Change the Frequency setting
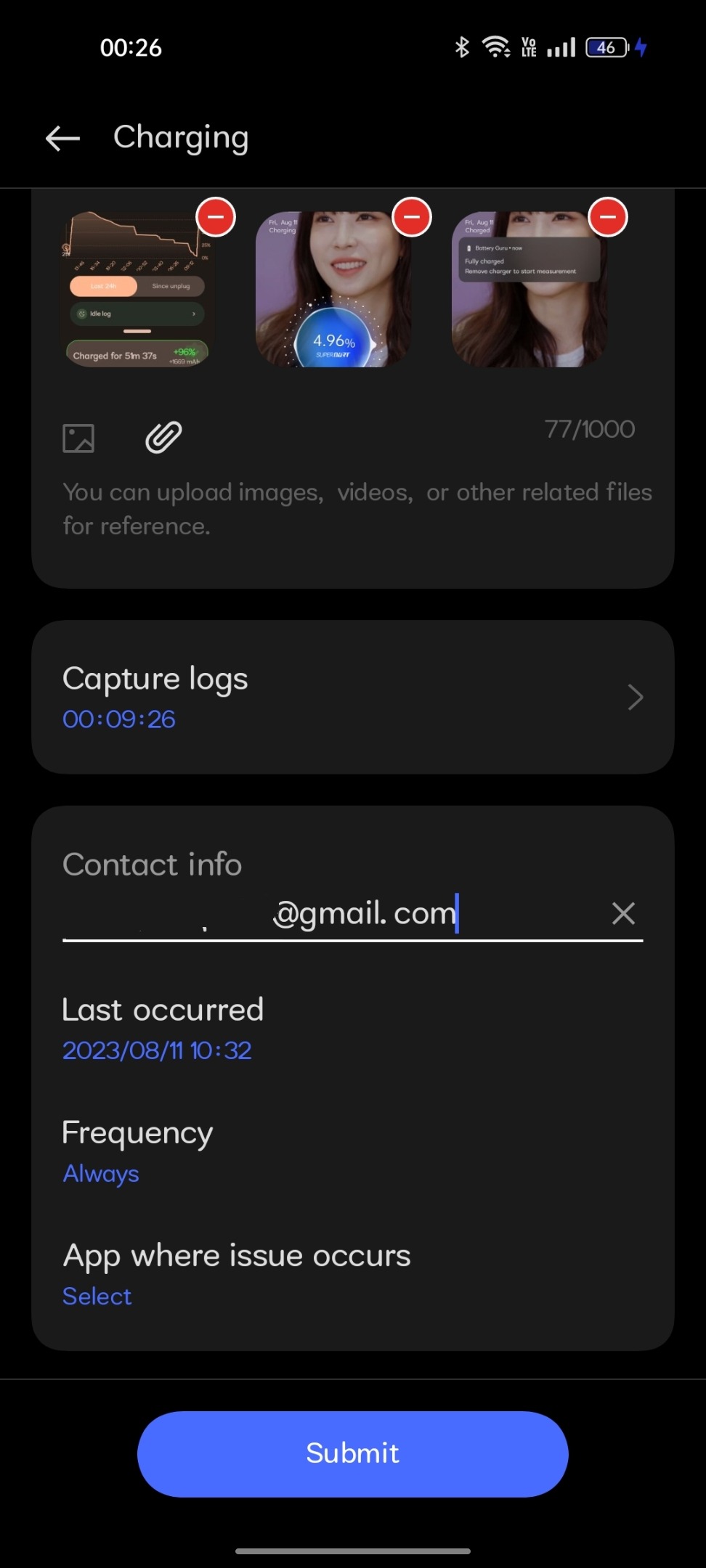Viewport: 706px width, 1568px height. (x=101, y=1174)
